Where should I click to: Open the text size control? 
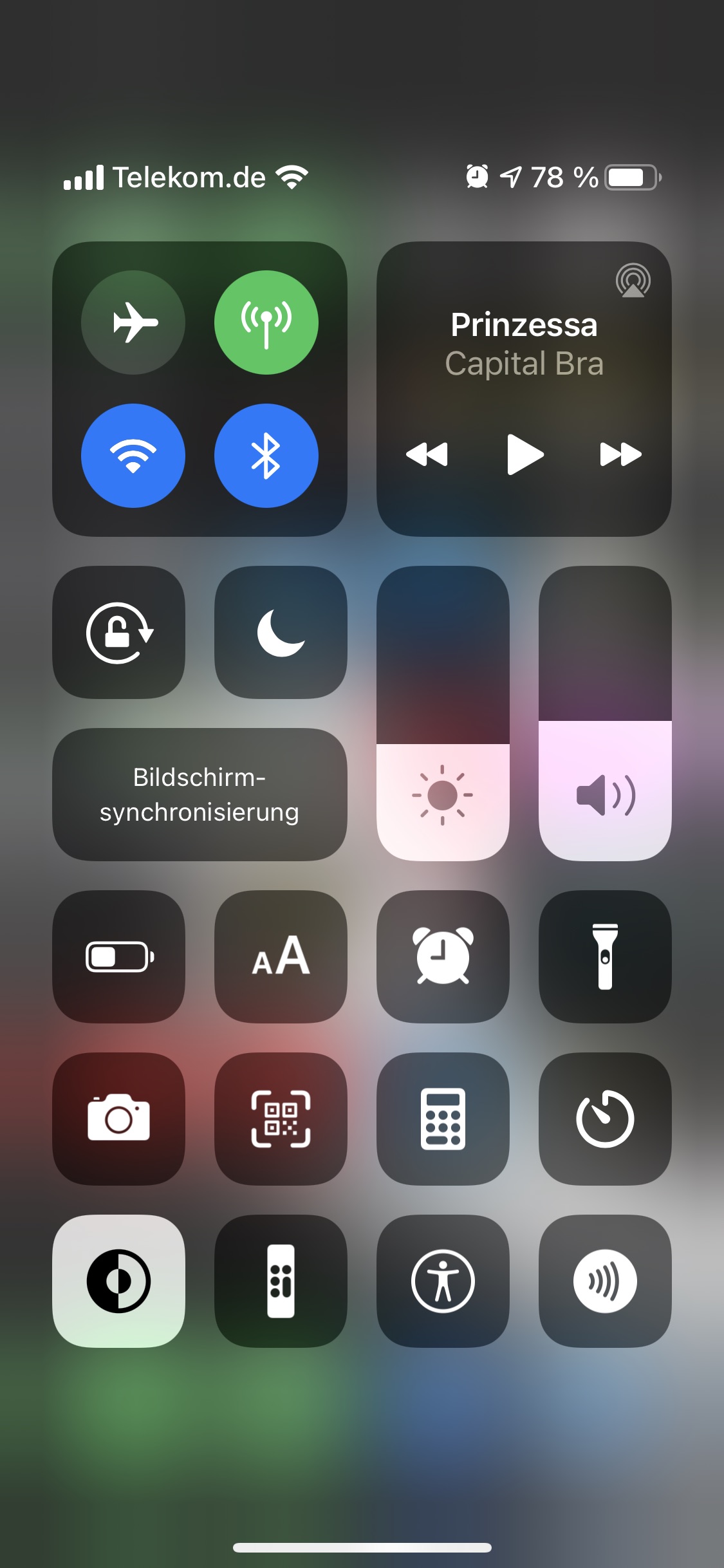281,957
